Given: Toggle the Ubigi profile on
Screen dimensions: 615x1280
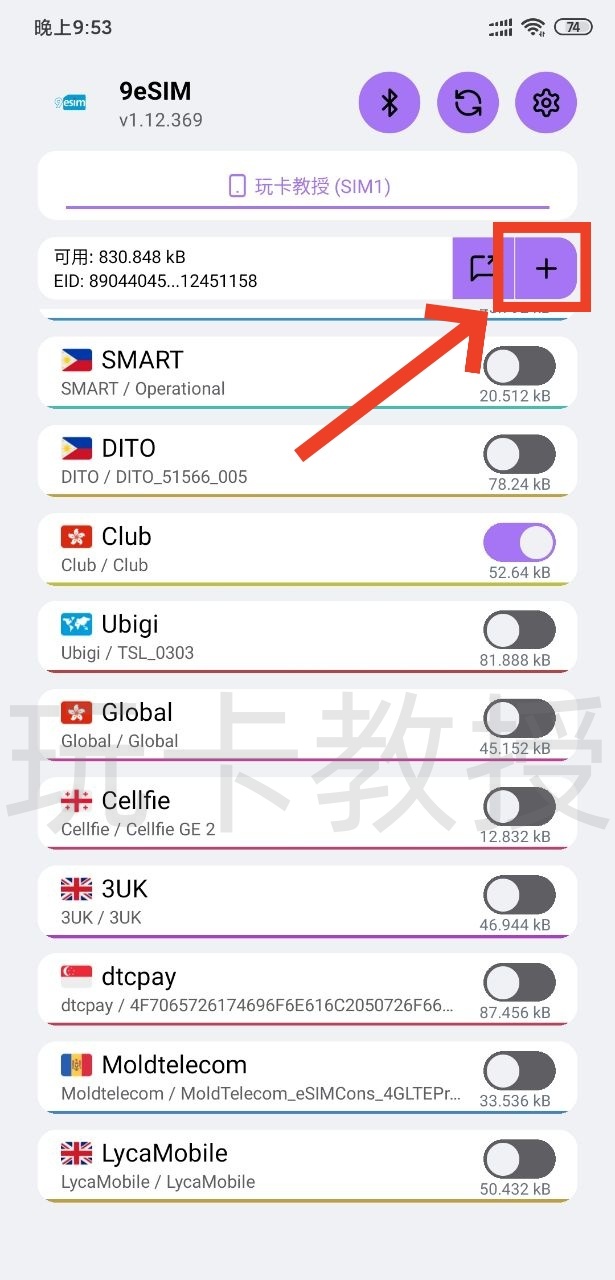Looking at the screenshot, I should click(519, 630).
